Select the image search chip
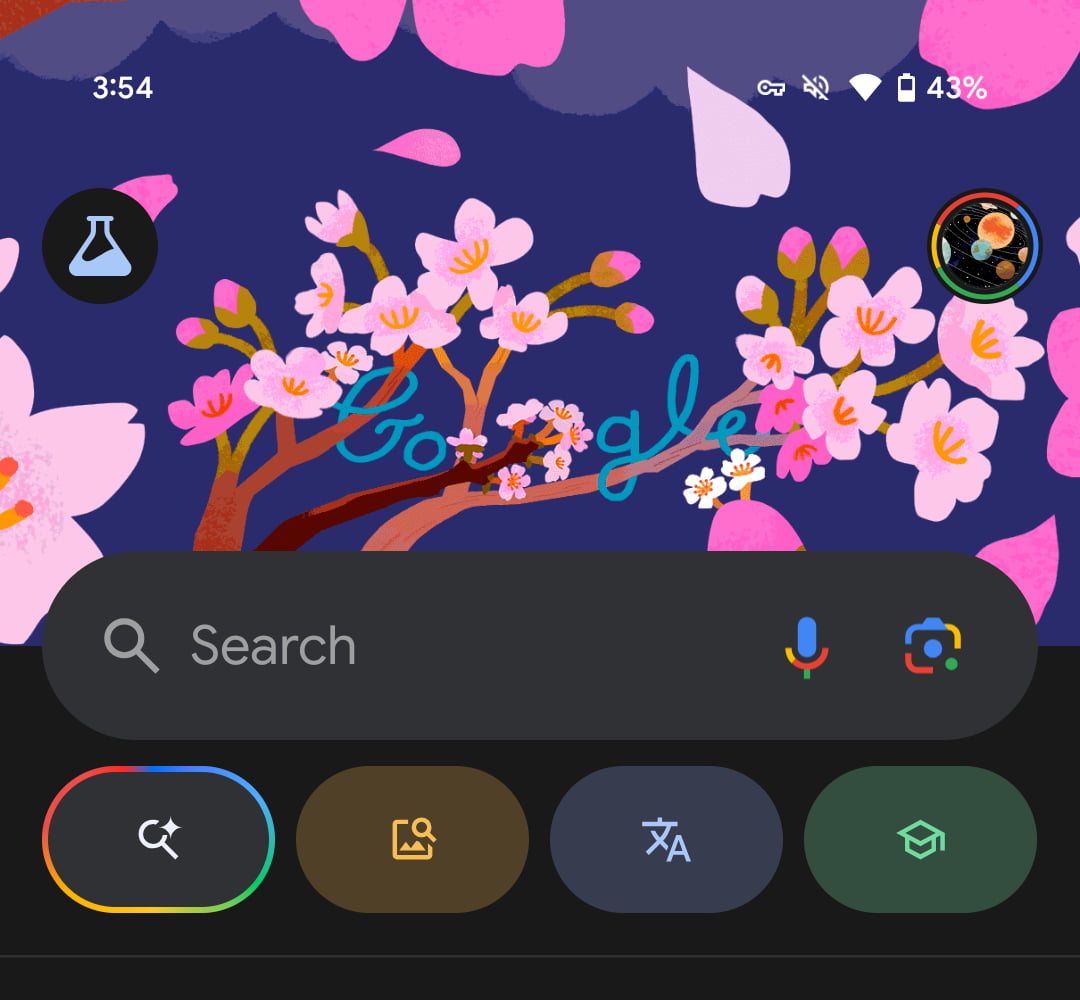The height and width of the screenshot is (1000, 1080). tap(412, 839)
